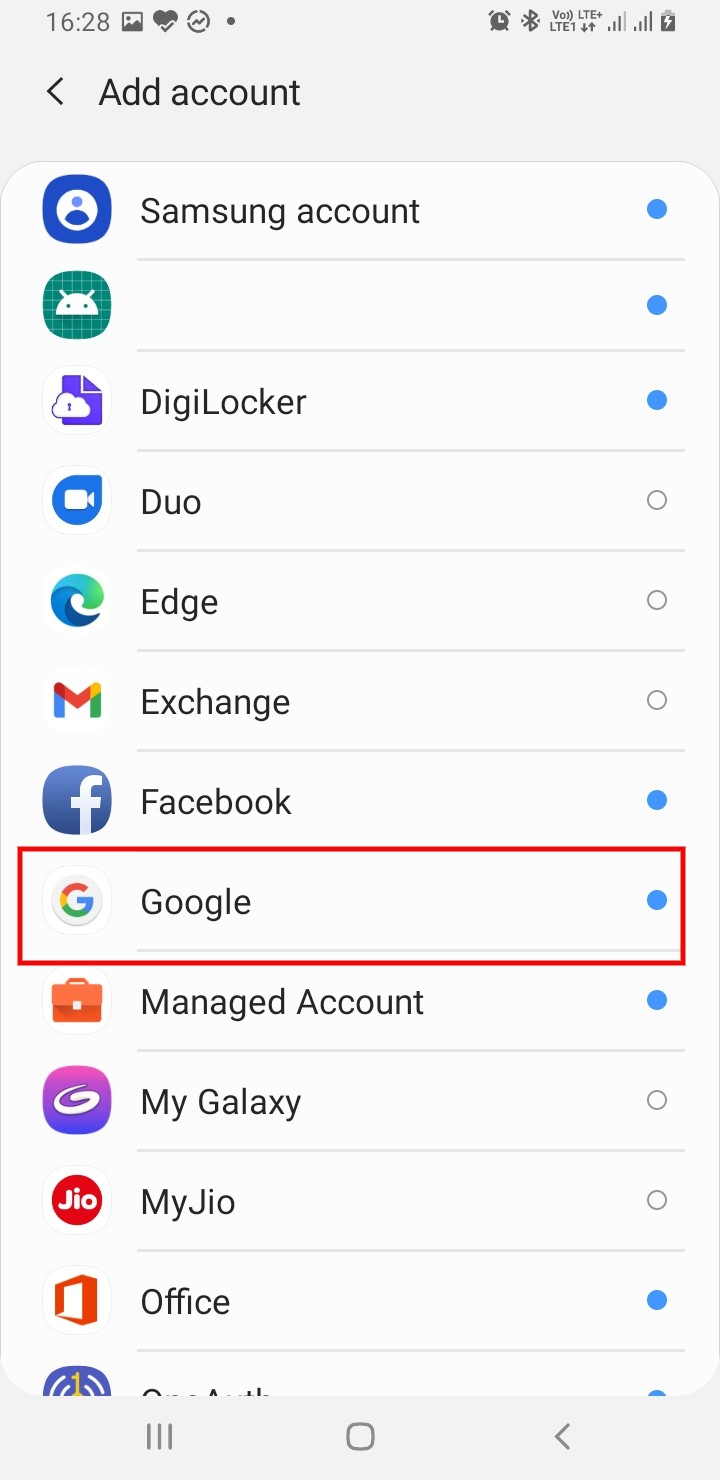Go to the home screen

360,1437
